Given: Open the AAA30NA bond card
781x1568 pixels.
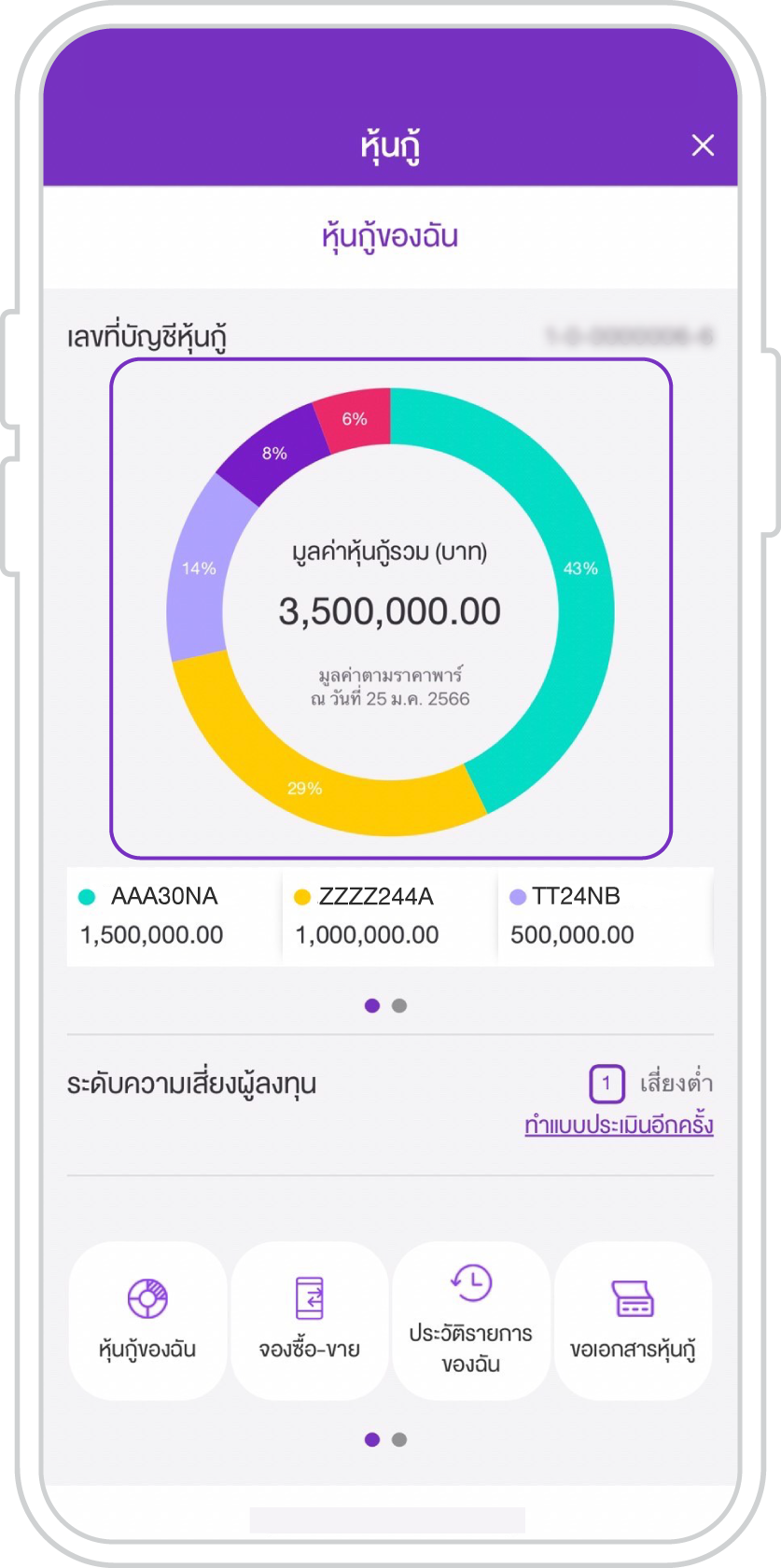Looking at the screenshot, I should (173, 916).
